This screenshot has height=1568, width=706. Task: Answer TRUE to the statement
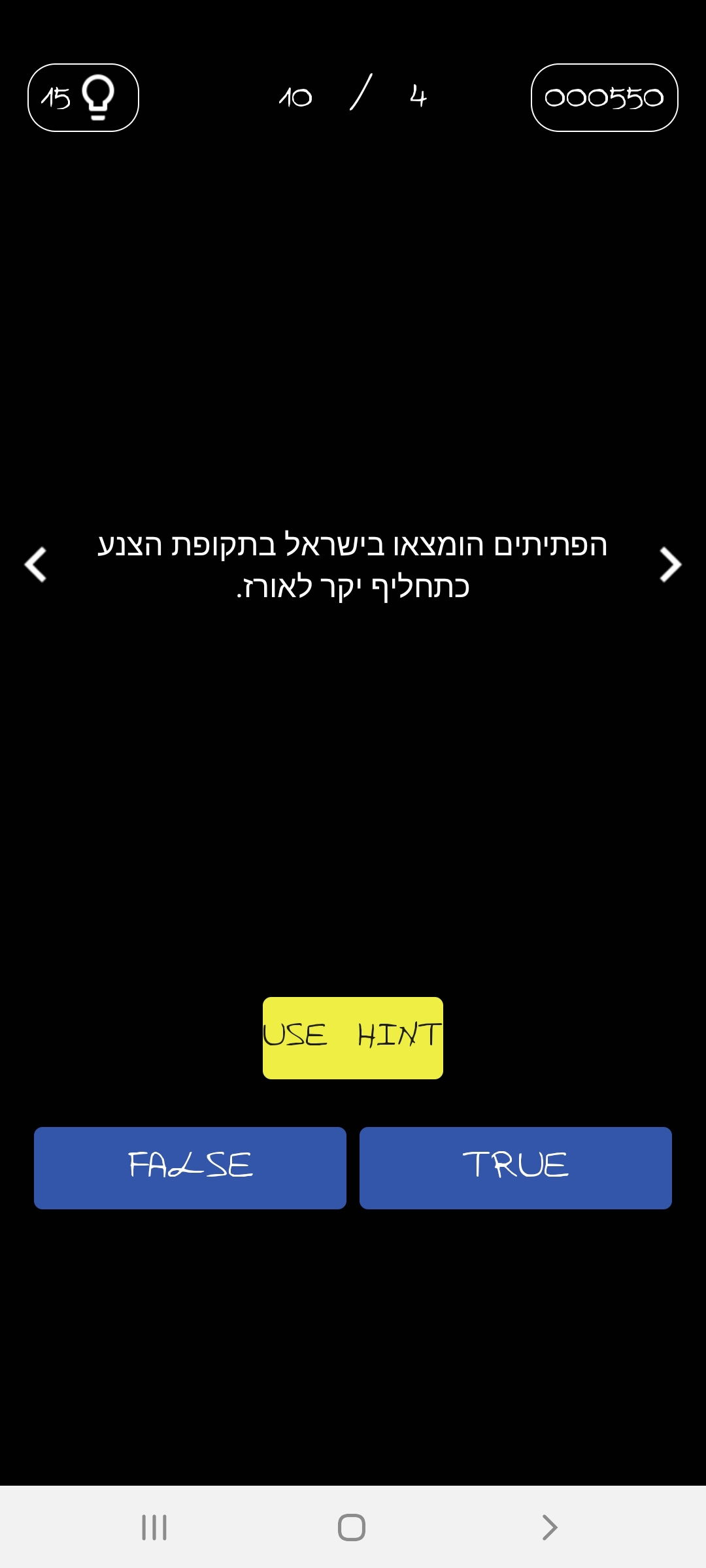pyautogui.click(x=515, y=1168)
